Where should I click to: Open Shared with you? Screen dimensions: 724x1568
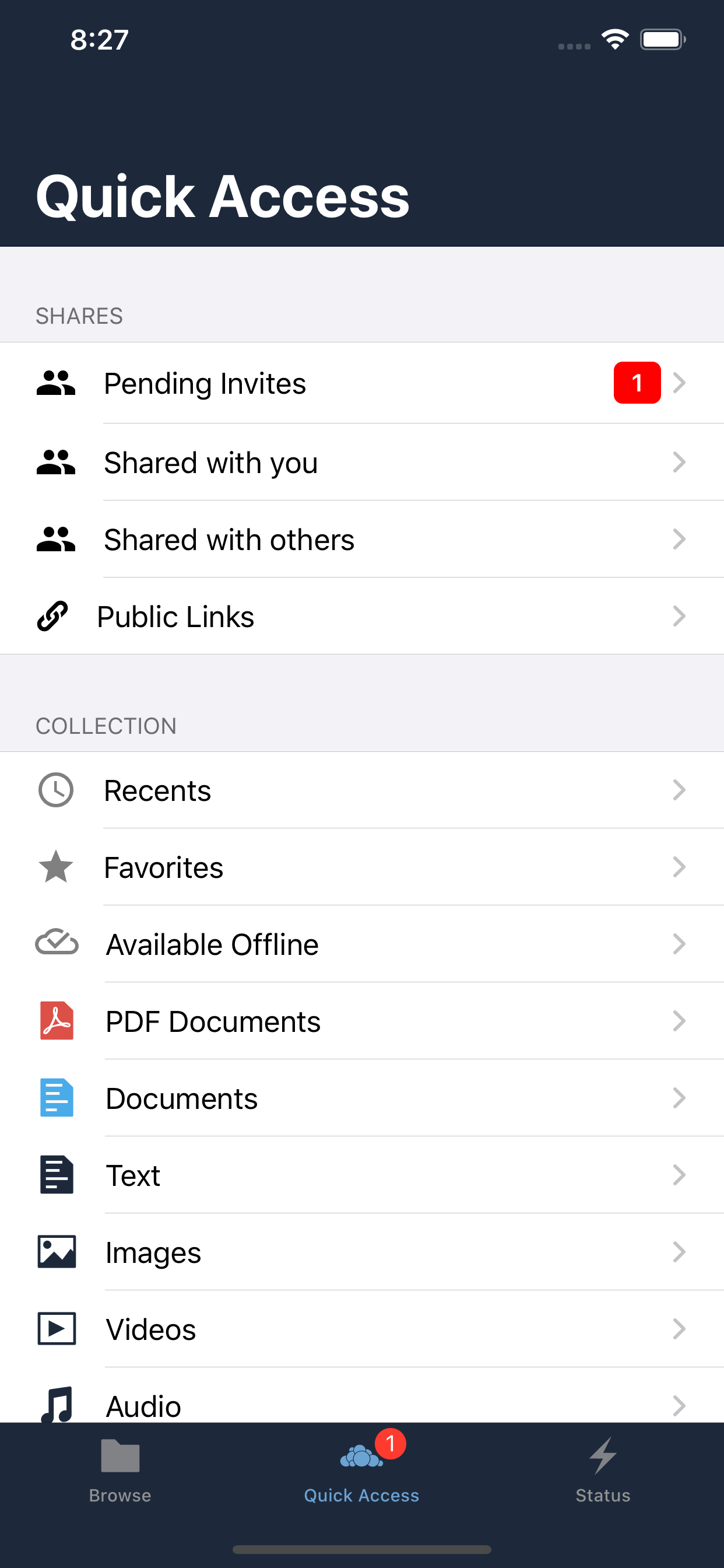tap(361, 463)
